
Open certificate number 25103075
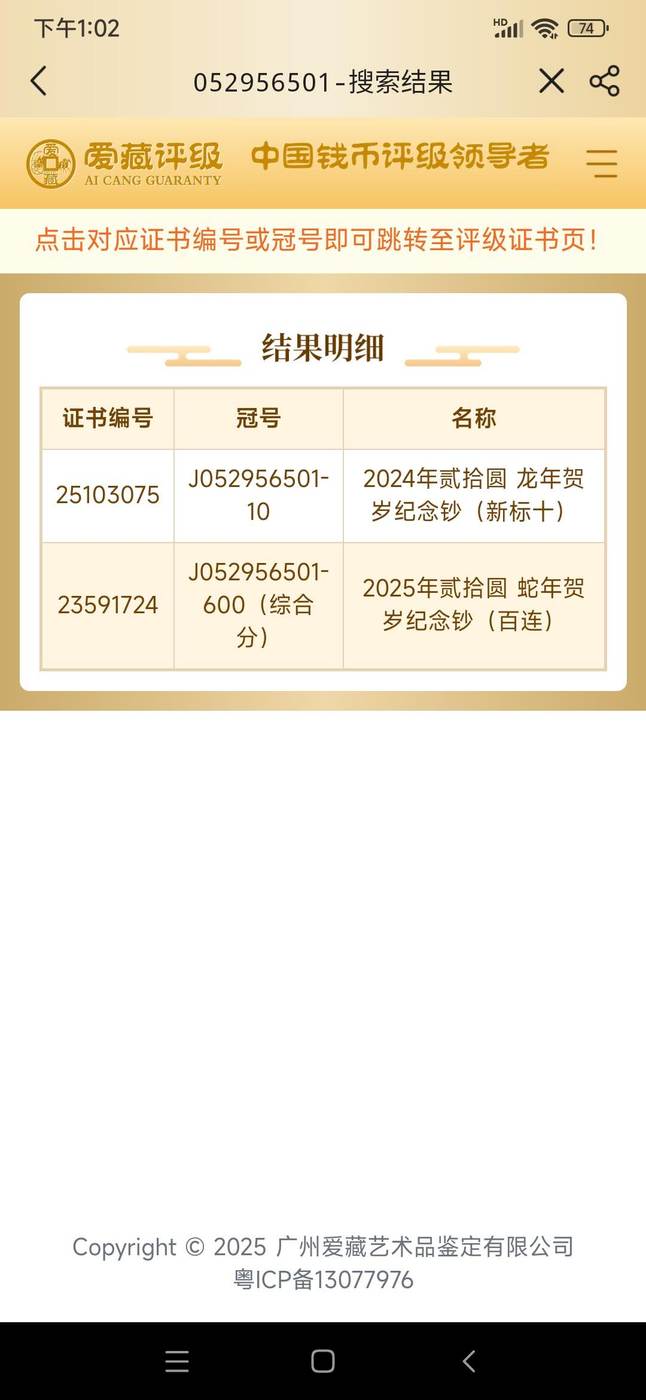point(107,495)
